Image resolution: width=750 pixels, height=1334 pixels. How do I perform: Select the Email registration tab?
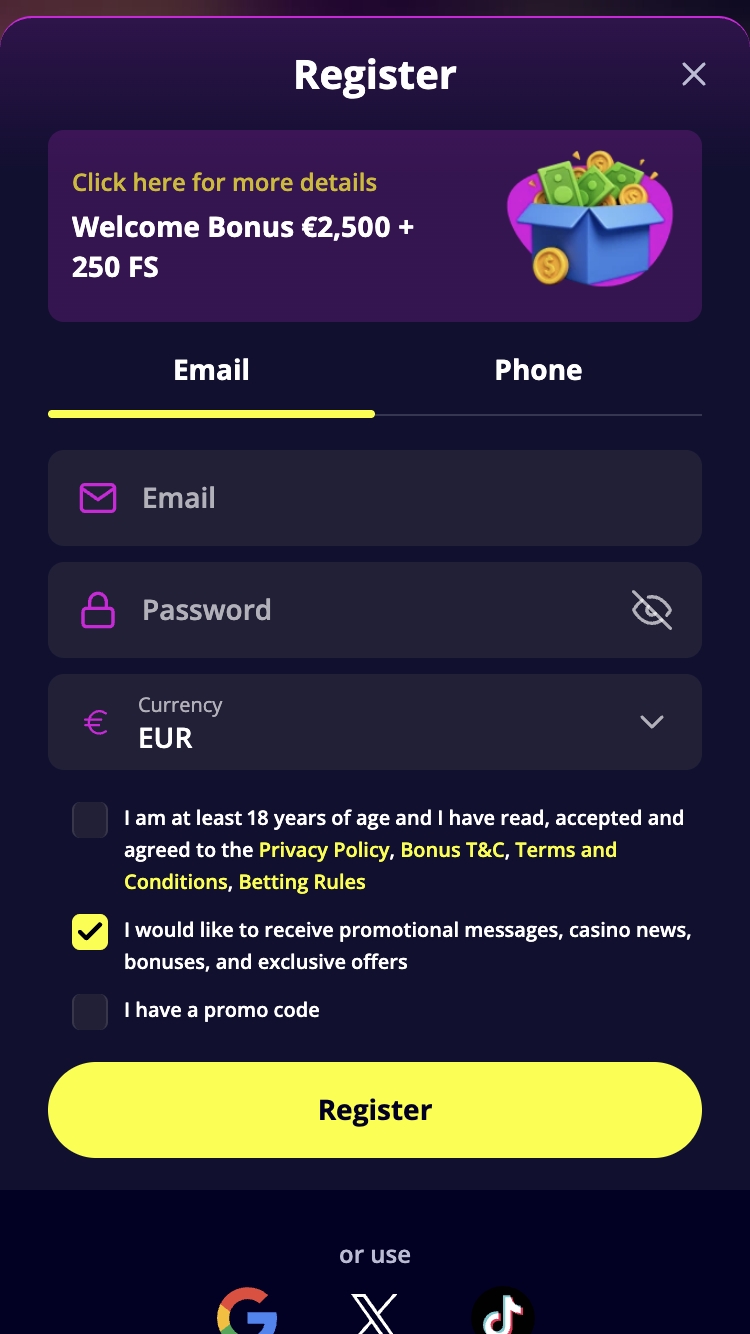211,370
